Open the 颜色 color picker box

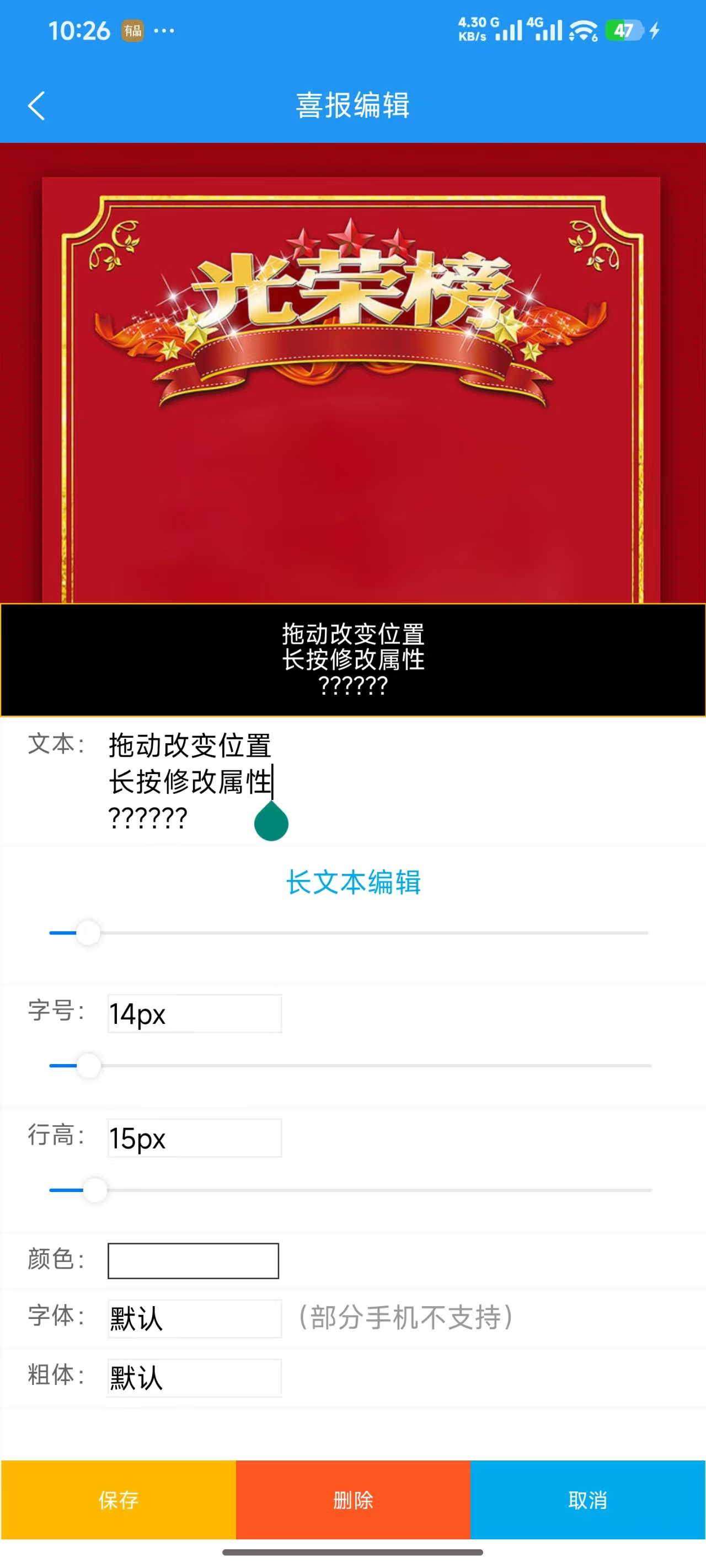click(x=193, y=1260)
